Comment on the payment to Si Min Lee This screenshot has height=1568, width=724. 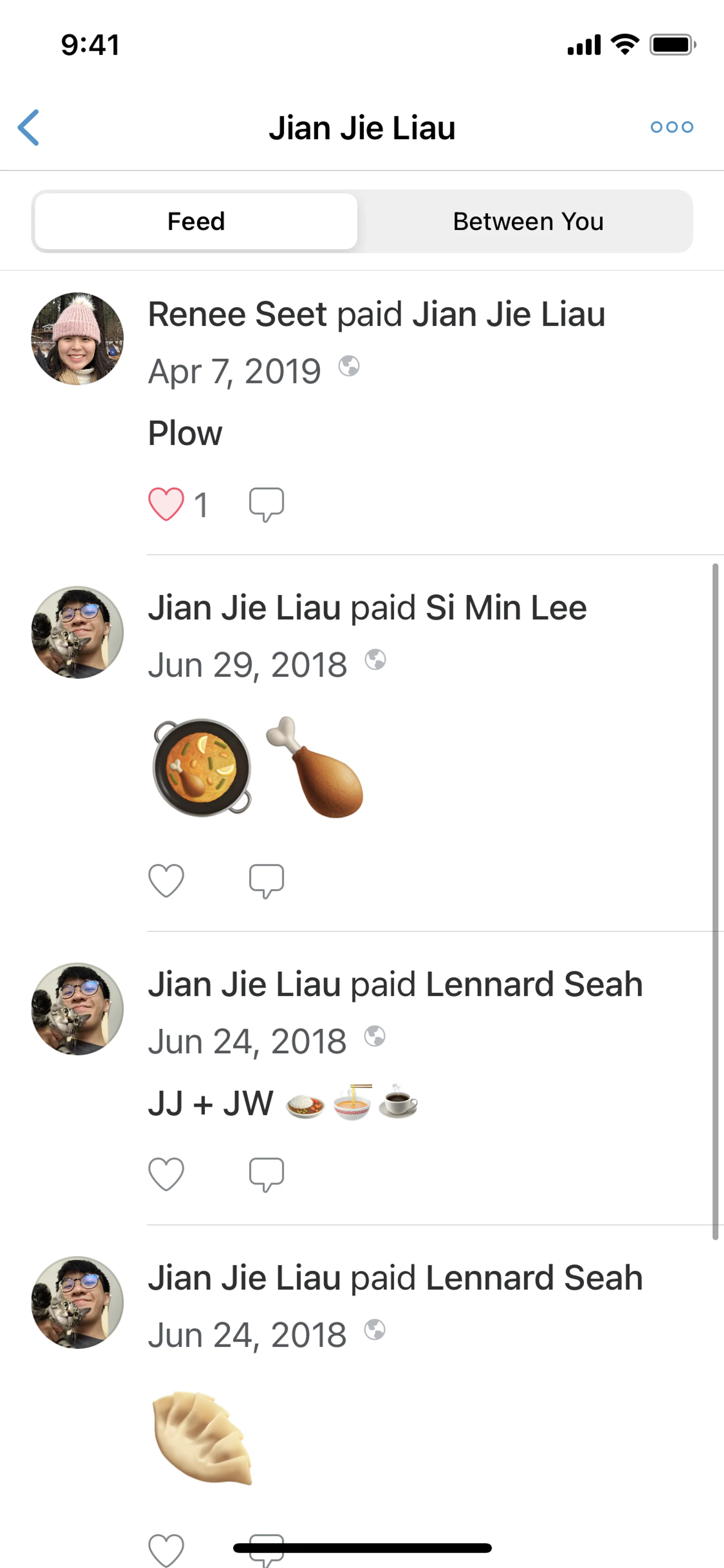pos(267,880)
